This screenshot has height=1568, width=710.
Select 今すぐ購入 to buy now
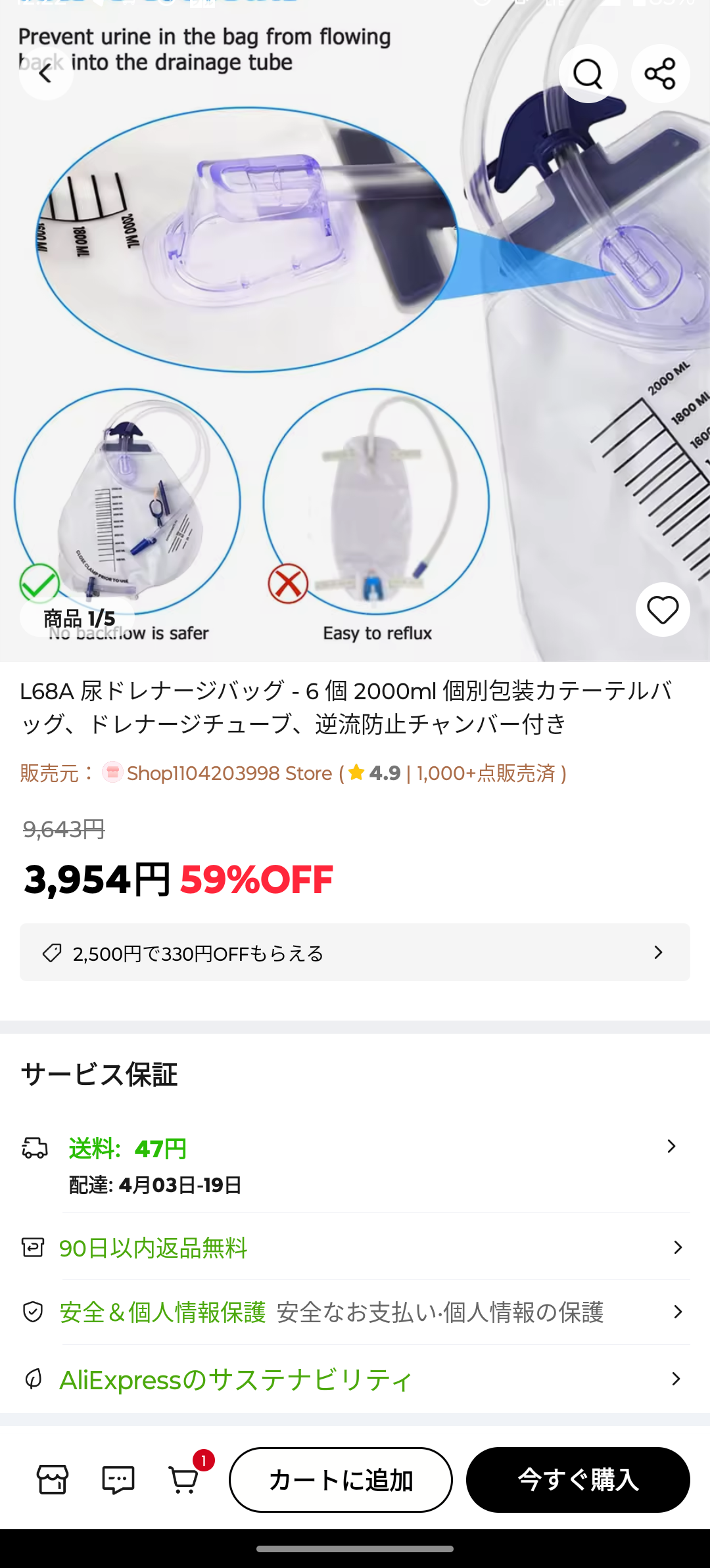578,1480
